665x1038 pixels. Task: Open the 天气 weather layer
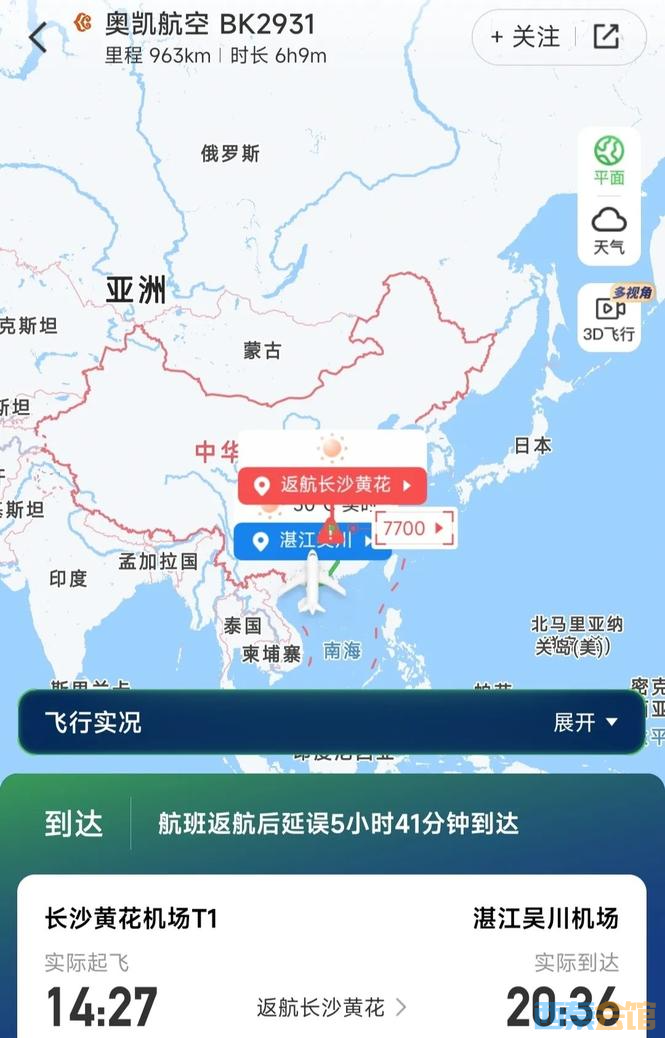tap(609, 230)
